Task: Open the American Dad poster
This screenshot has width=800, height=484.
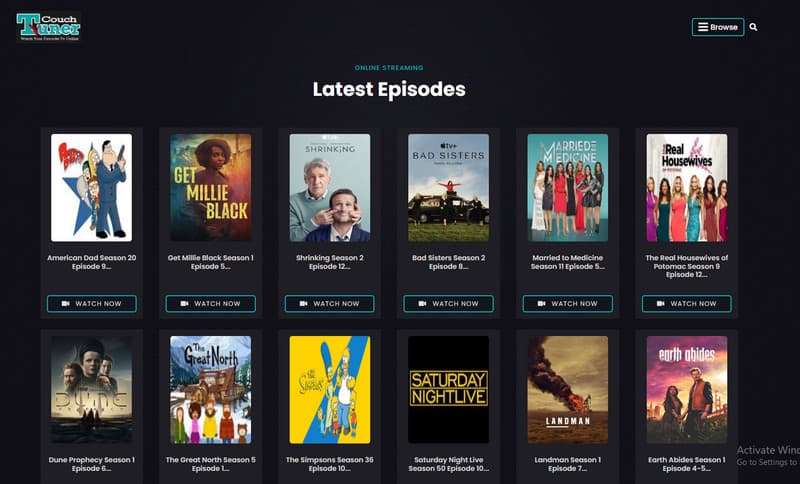Action: pyautogui.click(x=91, y=188)
